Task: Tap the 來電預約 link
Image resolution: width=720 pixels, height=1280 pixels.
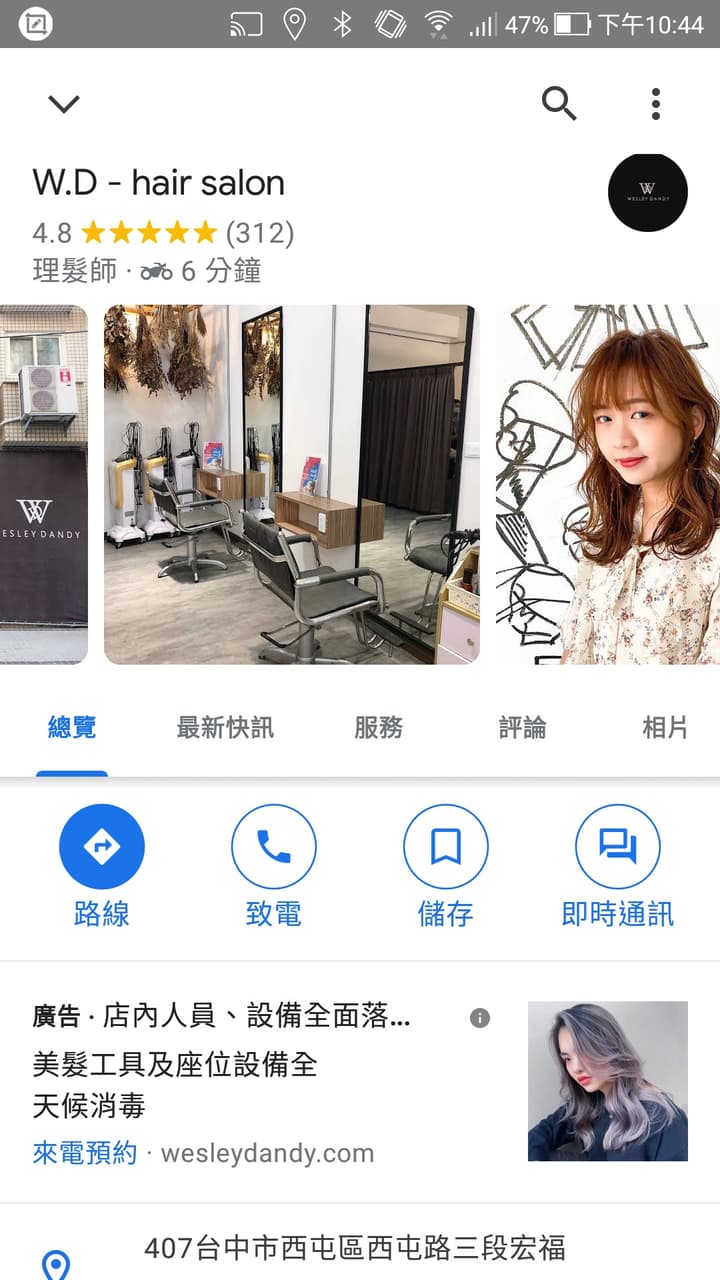Action: tap(85, 1153)
